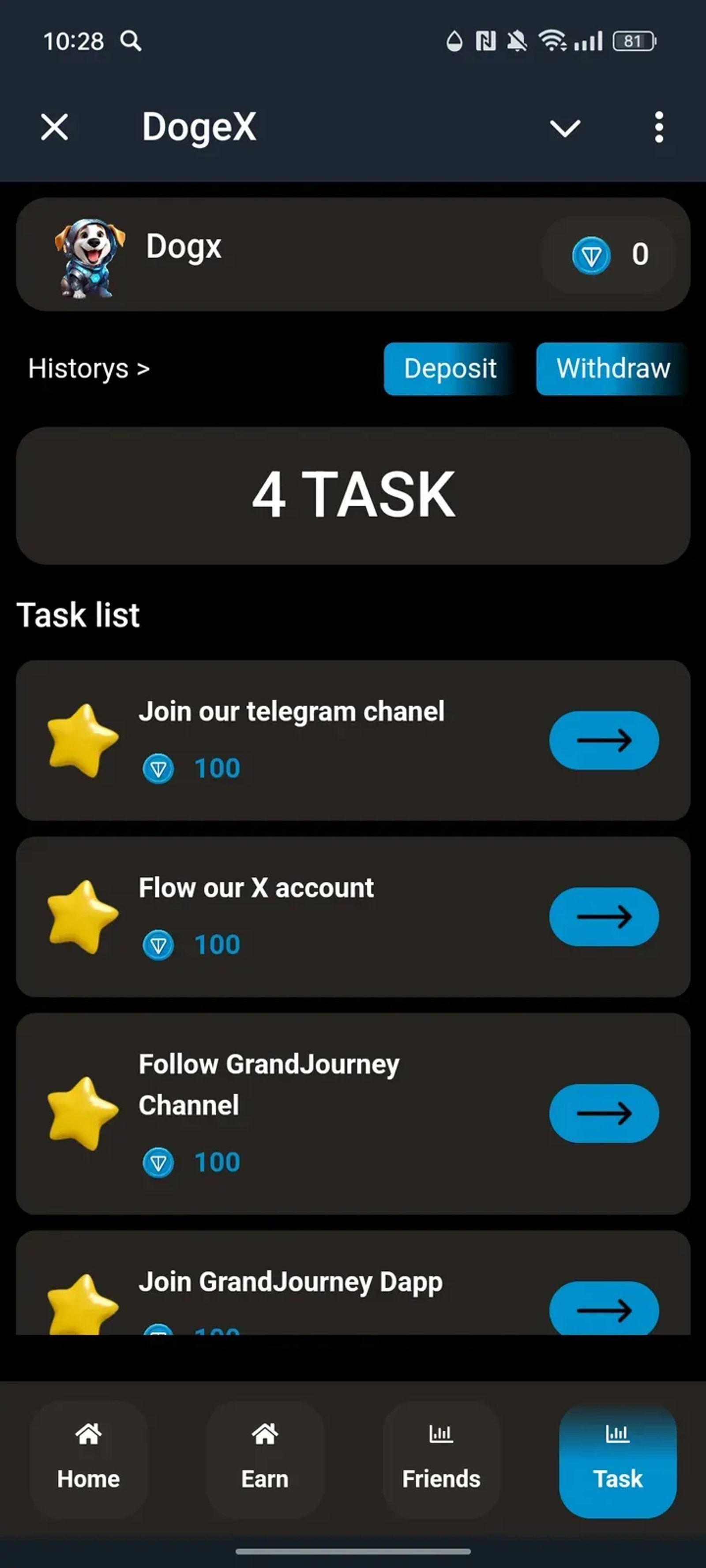
Task: Start the Join GrandJourney Dapp task
Action: pos(604,1309)
